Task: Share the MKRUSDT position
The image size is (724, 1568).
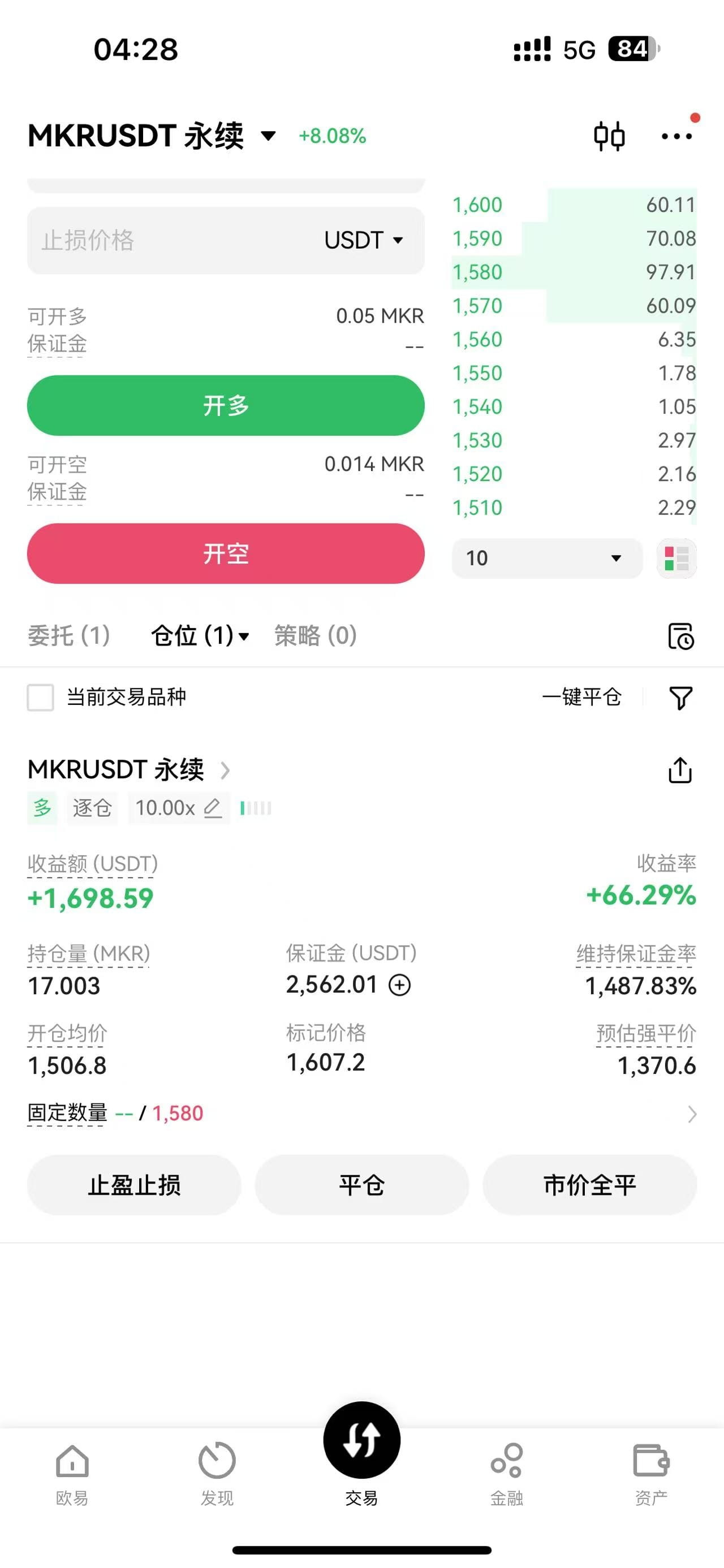Action: 680,770
